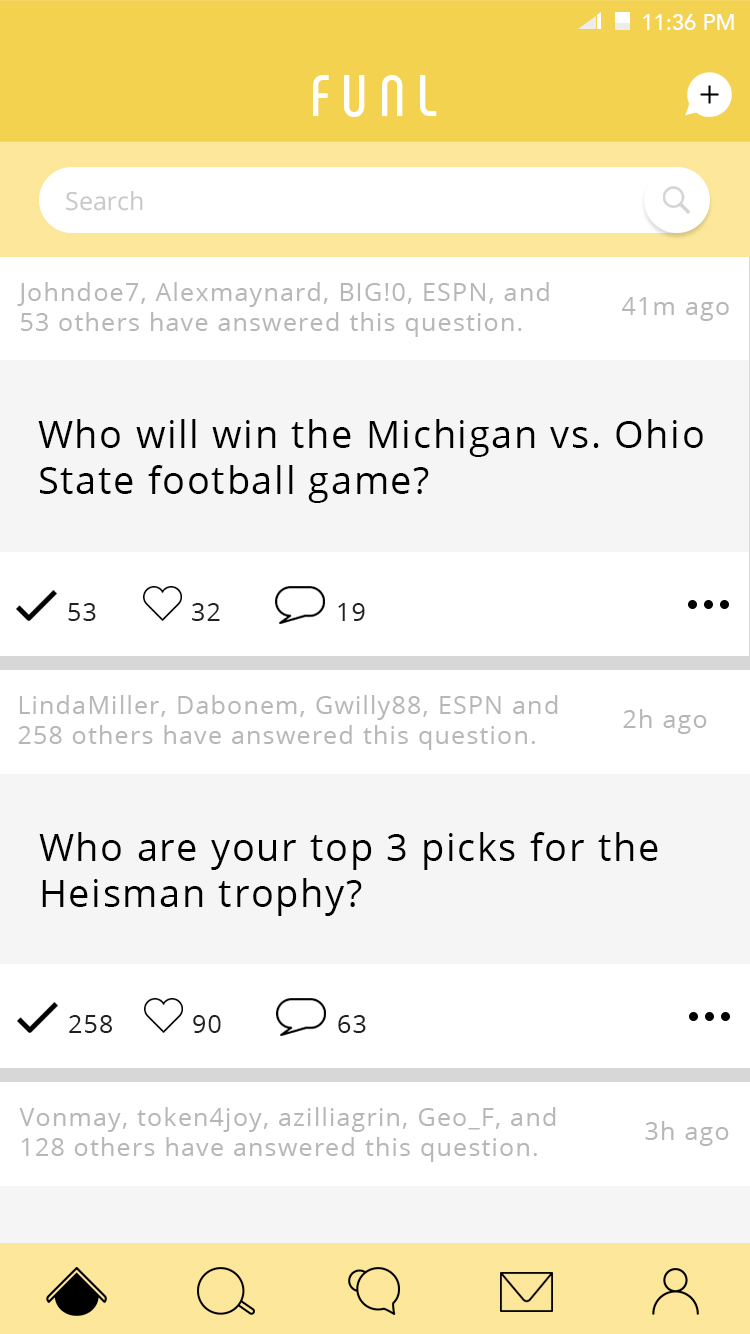Open comments on the Michigan vs. Ohio State question
This screenshot has height=1334, width=750.
pyautogui.click(x=300, y=605)
